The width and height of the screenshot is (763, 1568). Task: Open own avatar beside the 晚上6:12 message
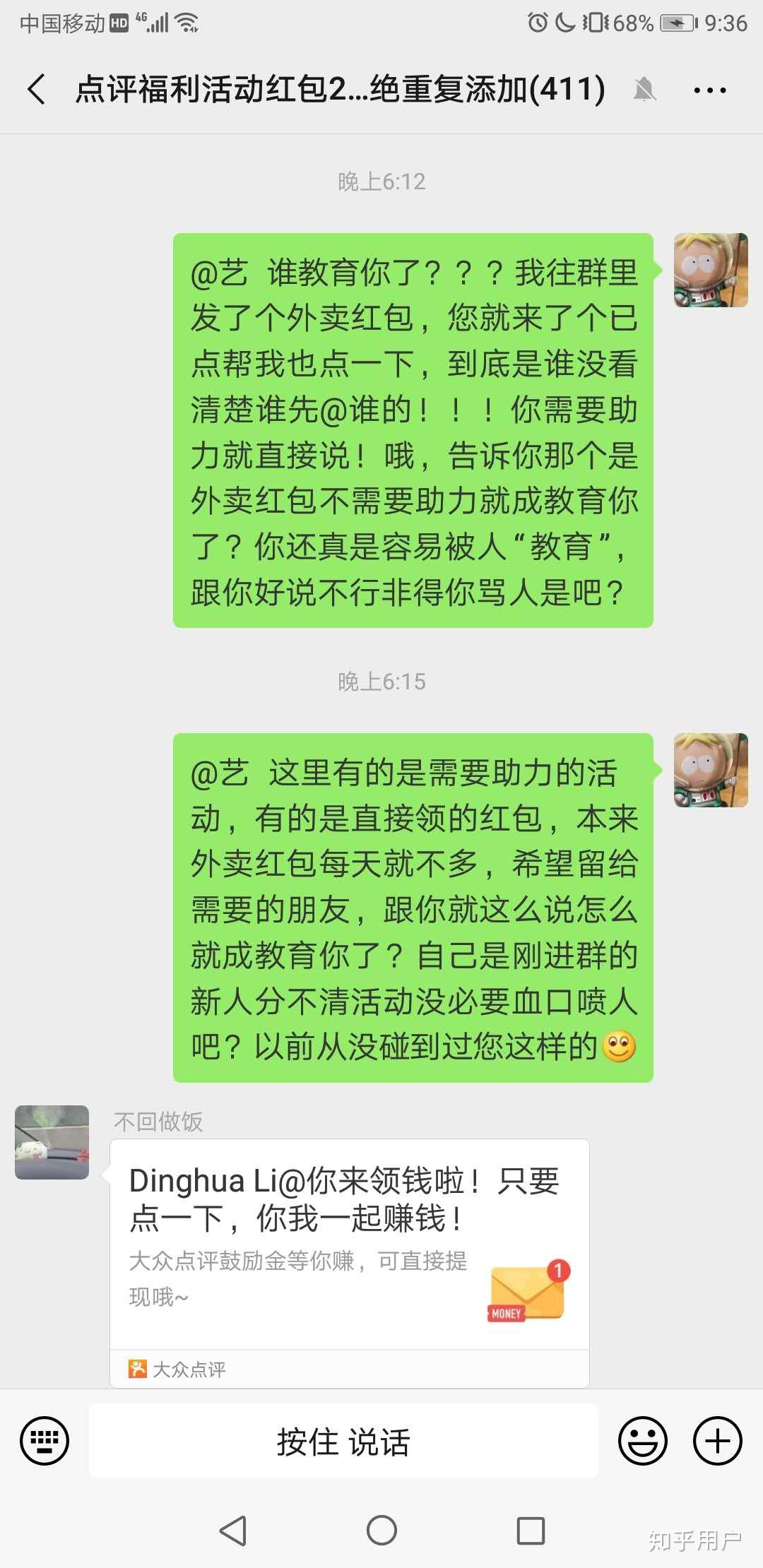[711, 270]
